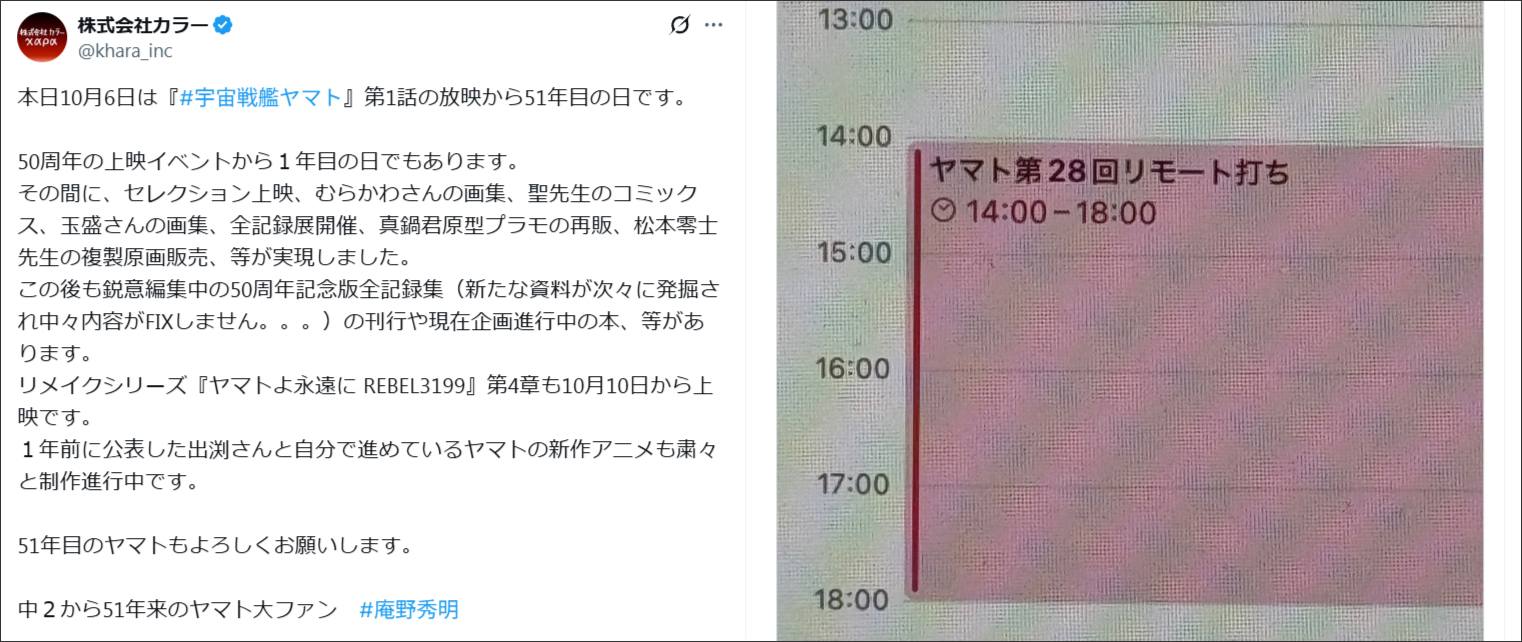Tap the Grok explain icon on the post
The image size is (1522, 642).
coord(679,26)
